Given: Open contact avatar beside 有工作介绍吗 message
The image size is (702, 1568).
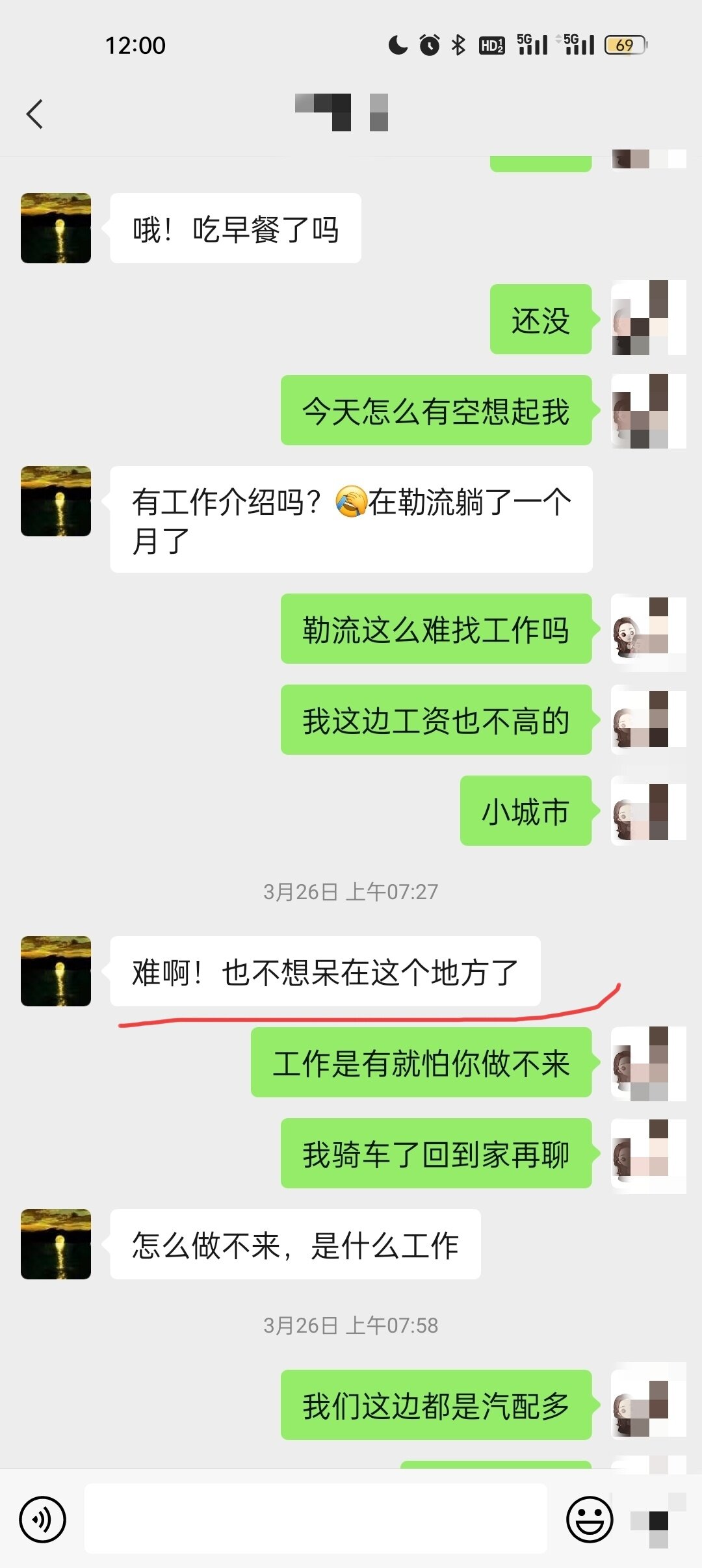Looking at the screenshot, I should click(x=56, y=501).
